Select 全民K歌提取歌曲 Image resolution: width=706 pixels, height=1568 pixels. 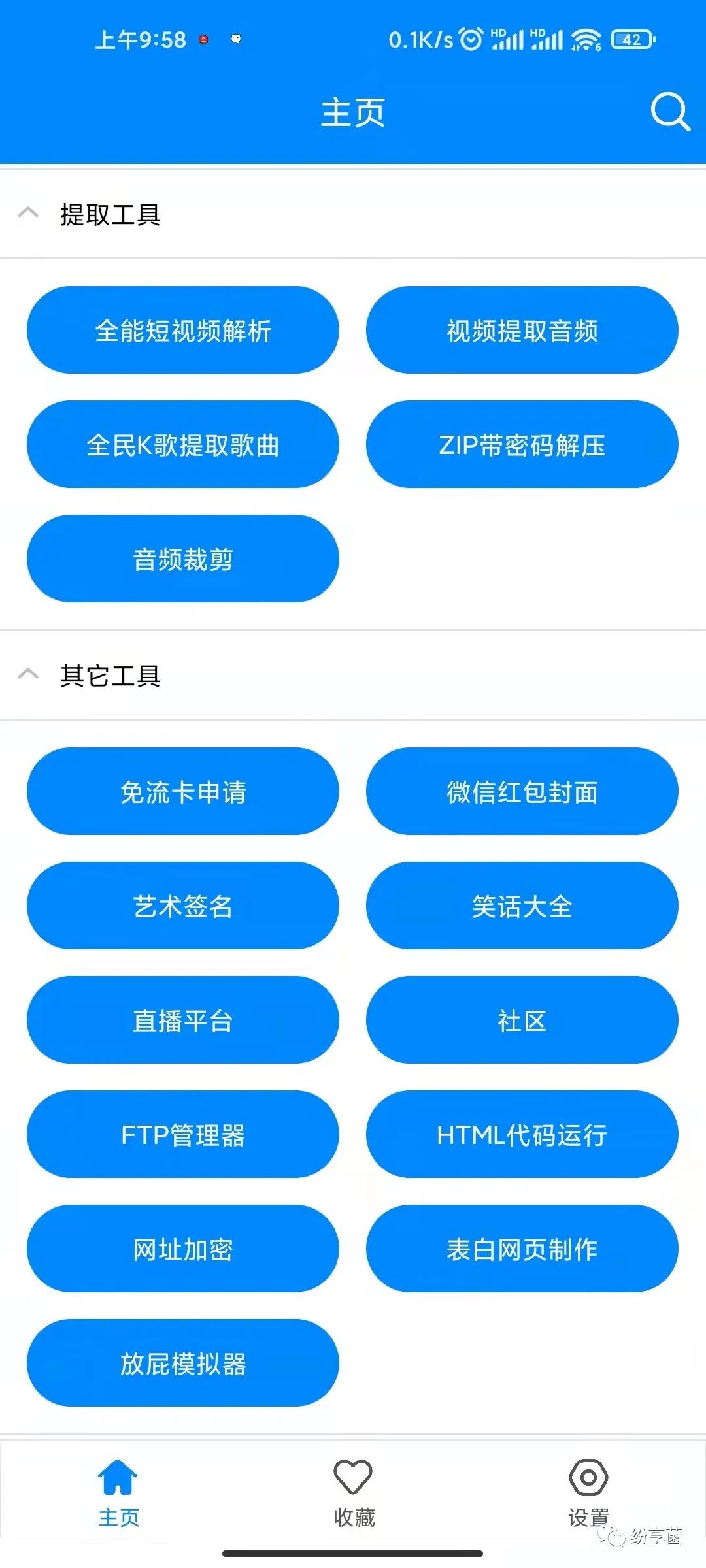point(183,445)
